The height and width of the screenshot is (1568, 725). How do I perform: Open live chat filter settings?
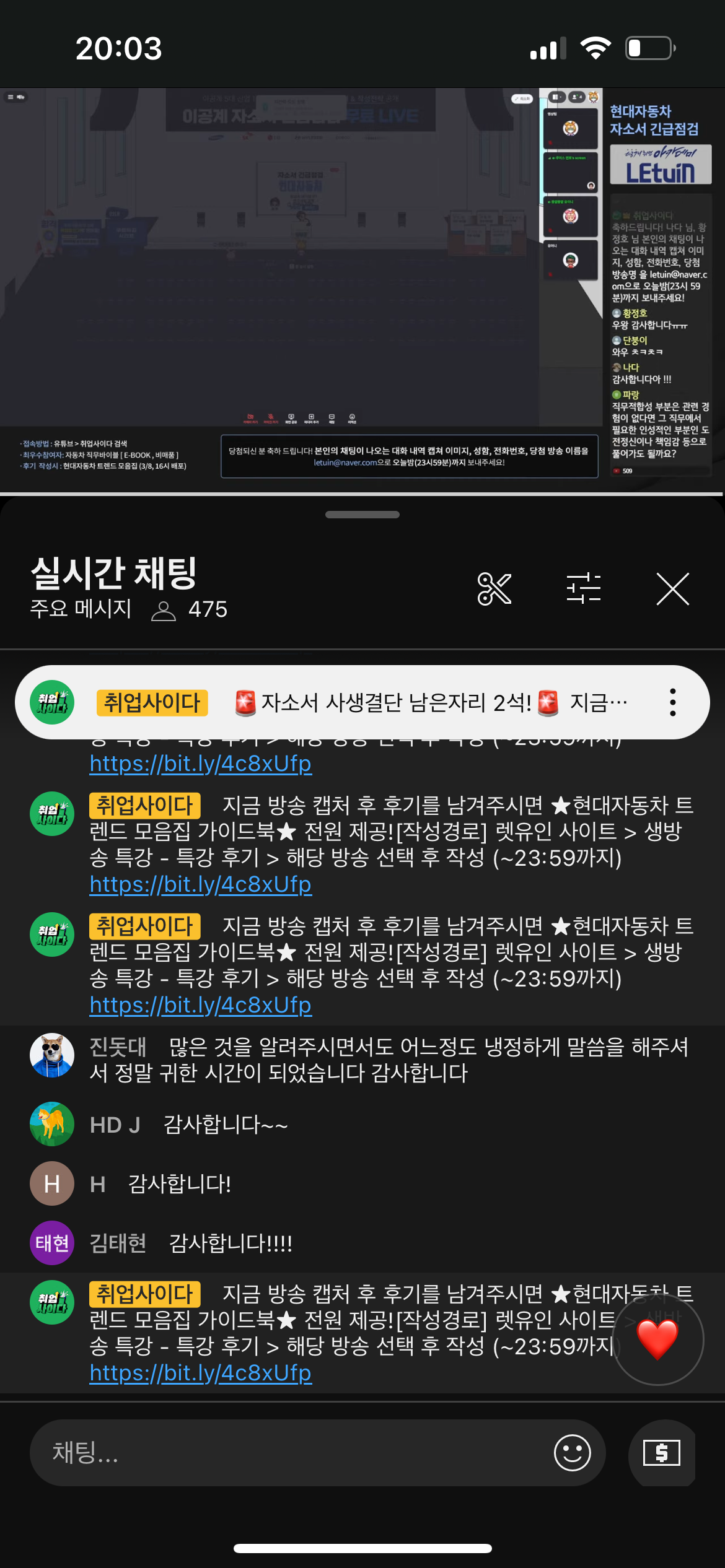point(583,589)
